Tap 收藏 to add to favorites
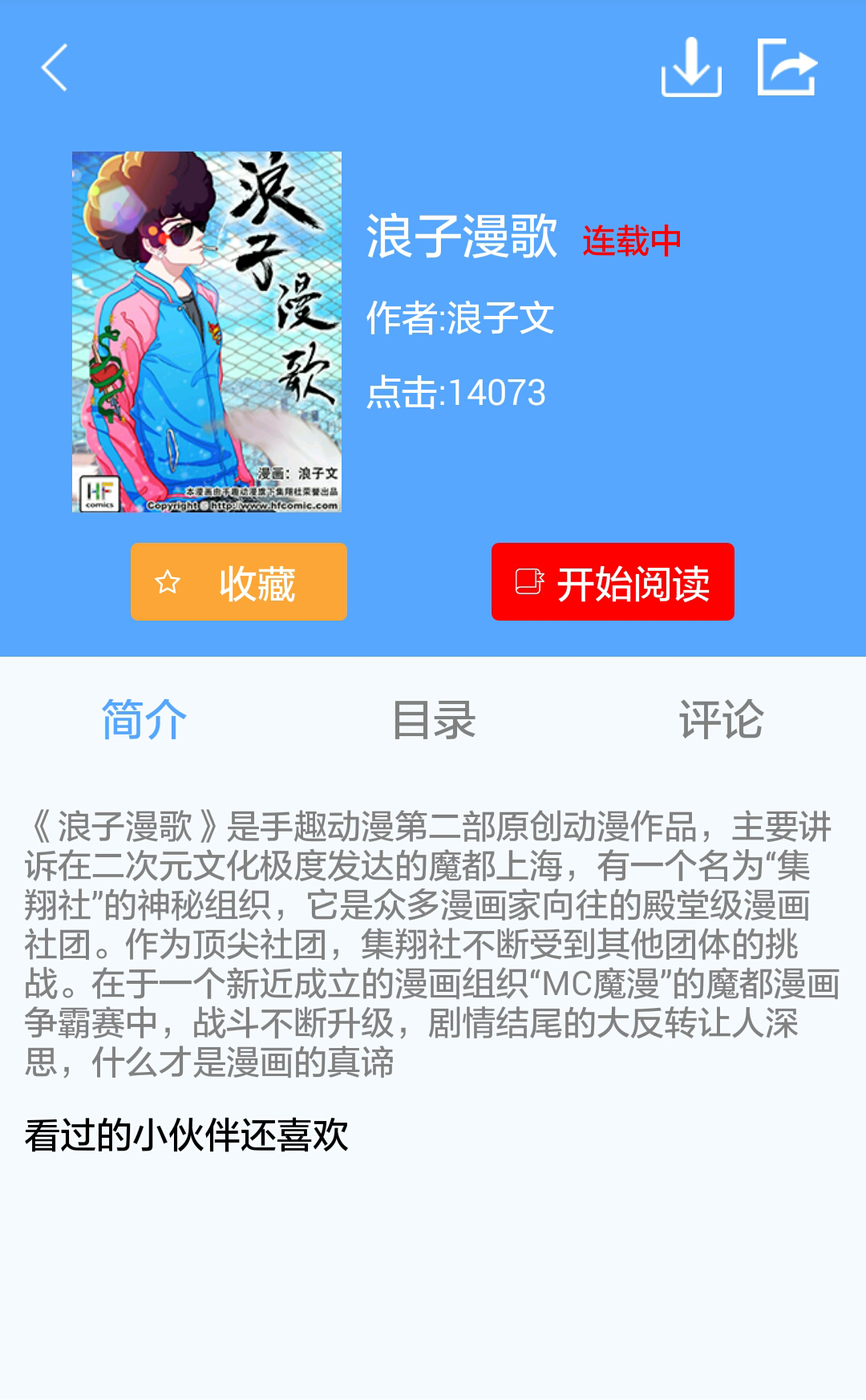 tap(239, 582)
